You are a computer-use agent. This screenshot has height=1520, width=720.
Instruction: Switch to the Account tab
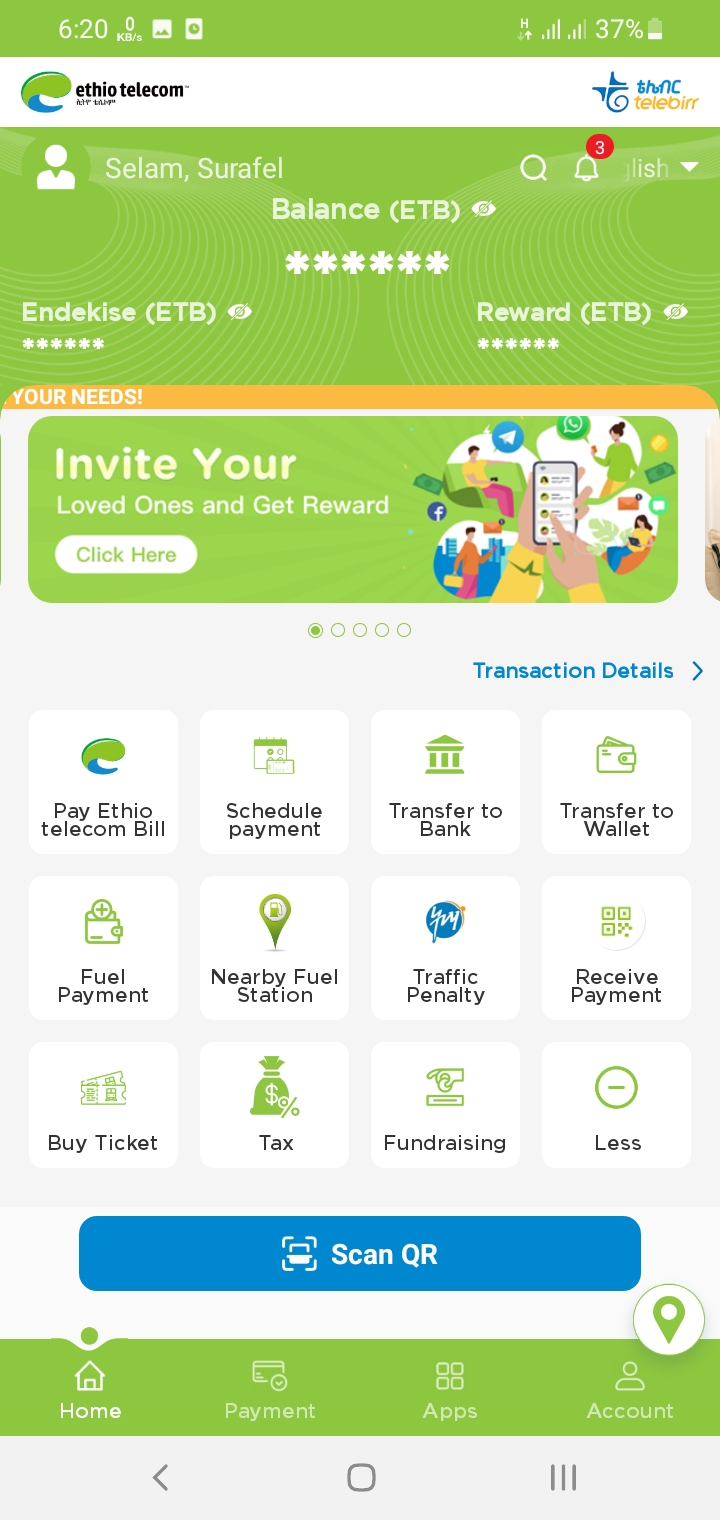coord(630,1390)
